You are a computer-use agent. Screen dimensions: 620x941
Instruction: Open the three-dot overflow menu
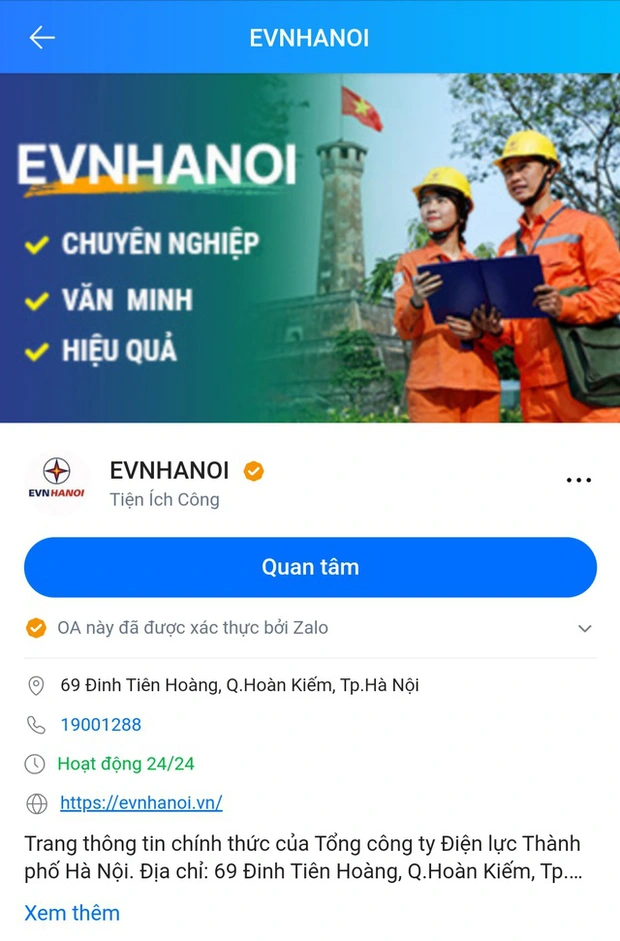579,480
